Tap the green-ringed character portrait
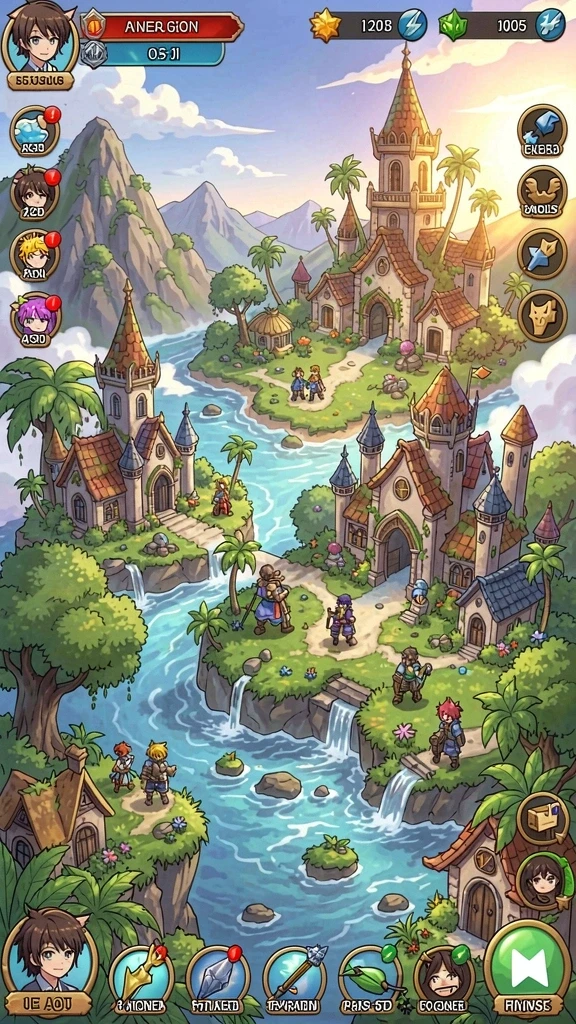Image resolution: width=576 pixels, height=1024 pixels. [x=541, y=880]
